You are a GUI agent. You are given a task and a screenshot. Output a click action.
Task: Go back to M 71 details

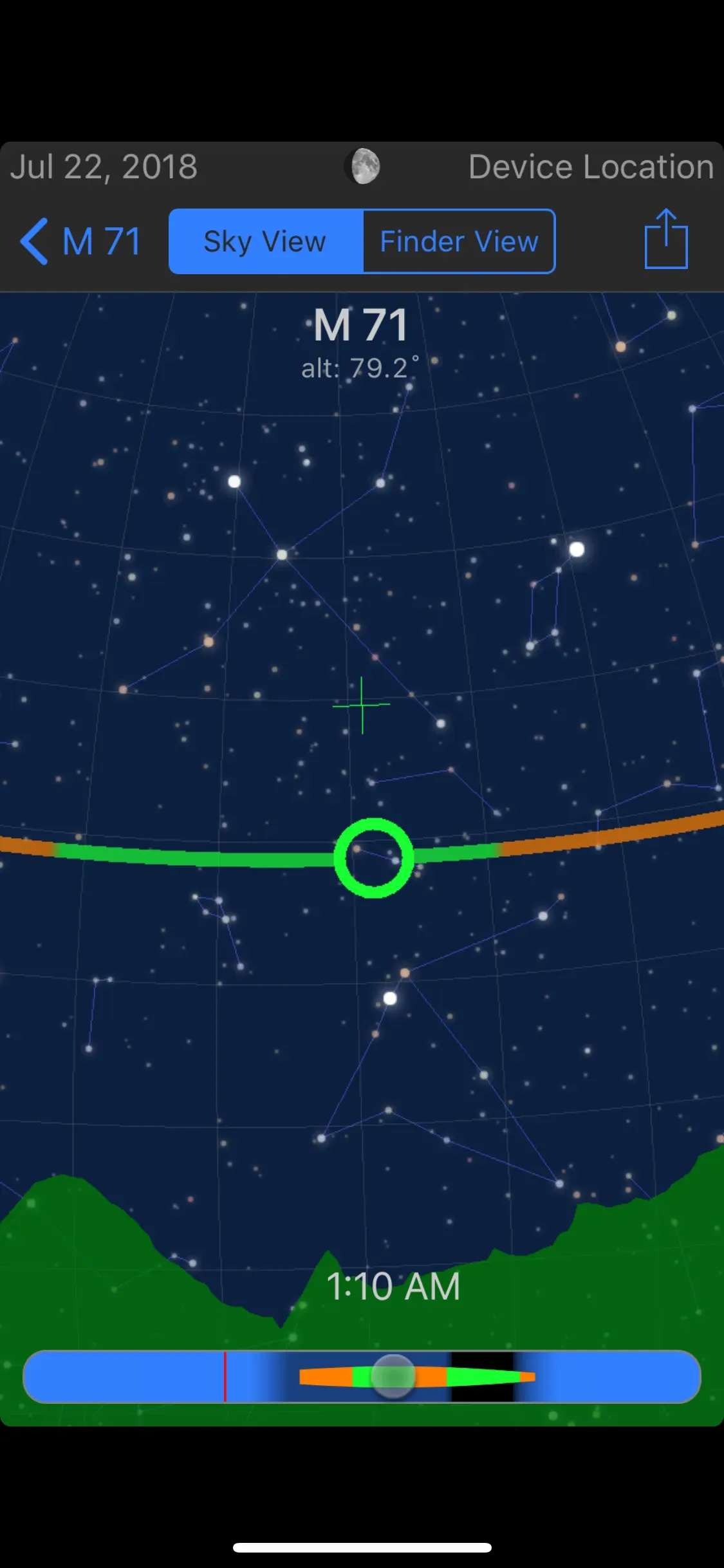[80, 241]
